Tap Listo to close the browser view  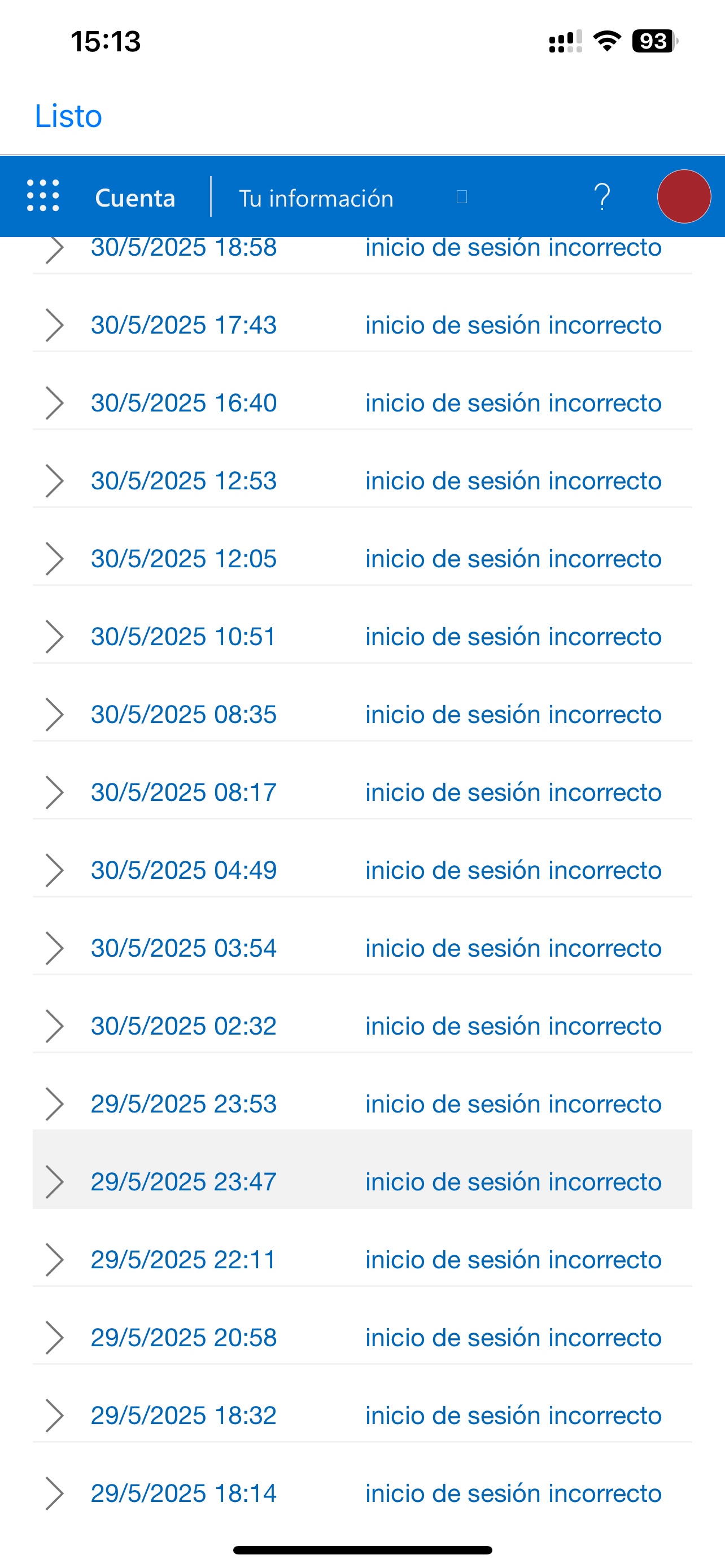pos(68,116)
